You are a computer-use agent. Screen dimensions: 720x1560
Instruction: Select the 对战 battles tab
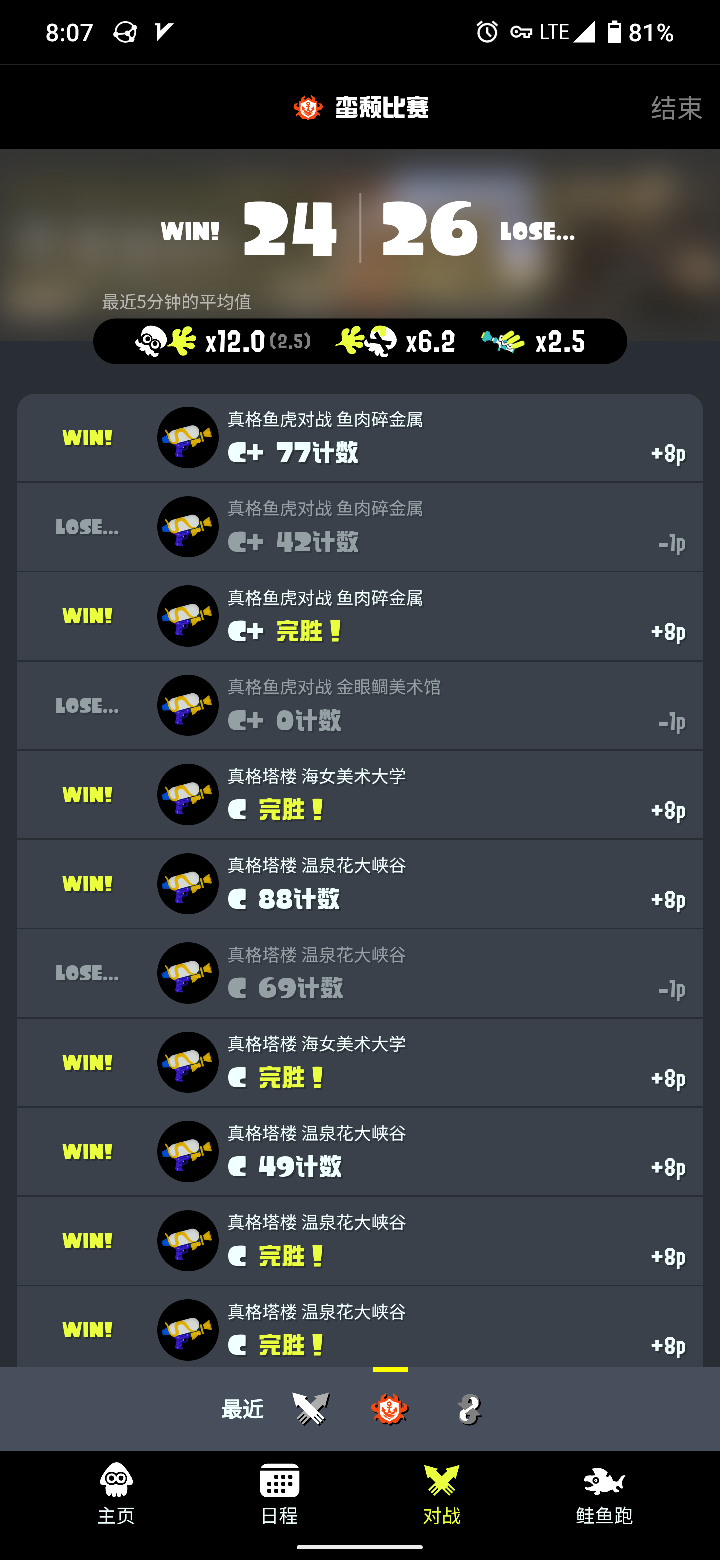(441, 1494)
